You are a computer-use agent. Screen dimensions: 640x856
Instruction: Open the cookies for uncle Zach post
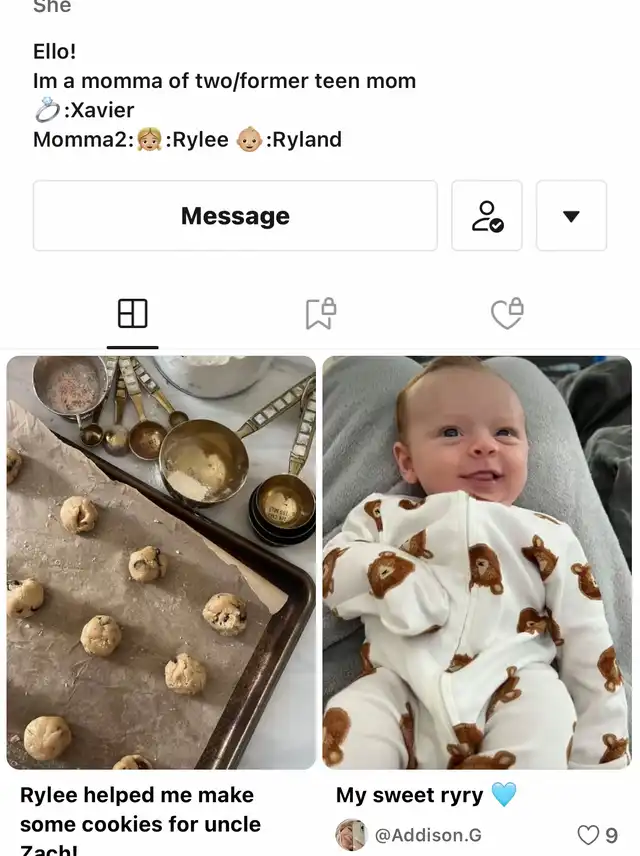coord(161,562)
